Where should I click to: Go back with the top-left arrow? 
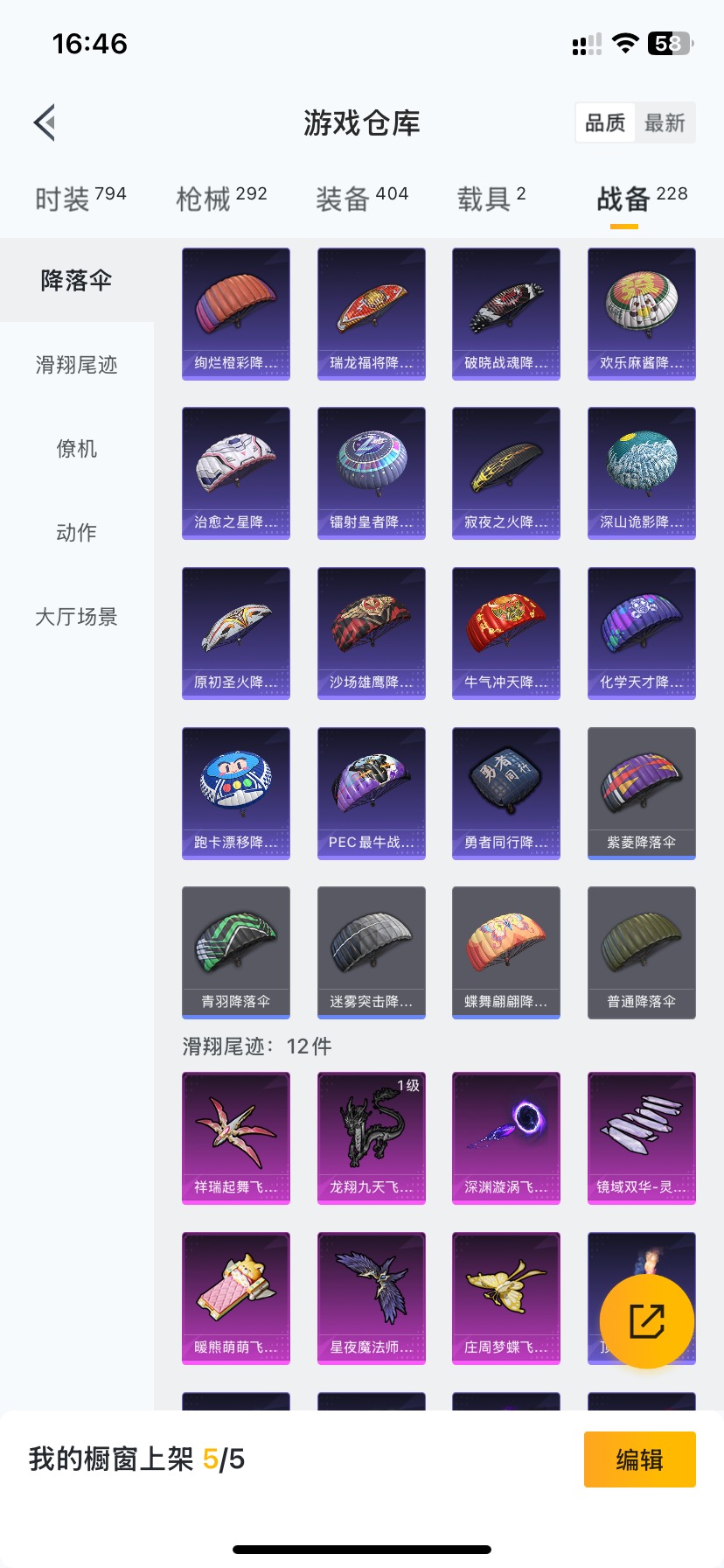[x=45, y=122]
